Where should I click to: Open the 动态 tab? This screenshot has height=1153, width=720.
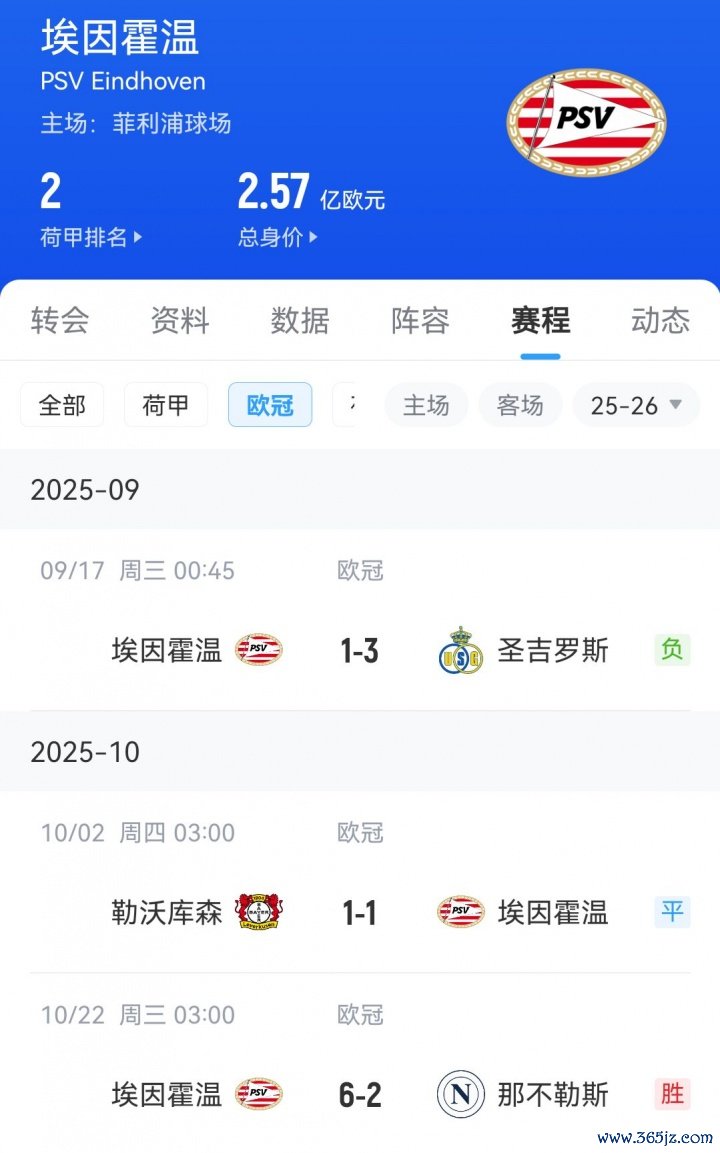[660, 321]
